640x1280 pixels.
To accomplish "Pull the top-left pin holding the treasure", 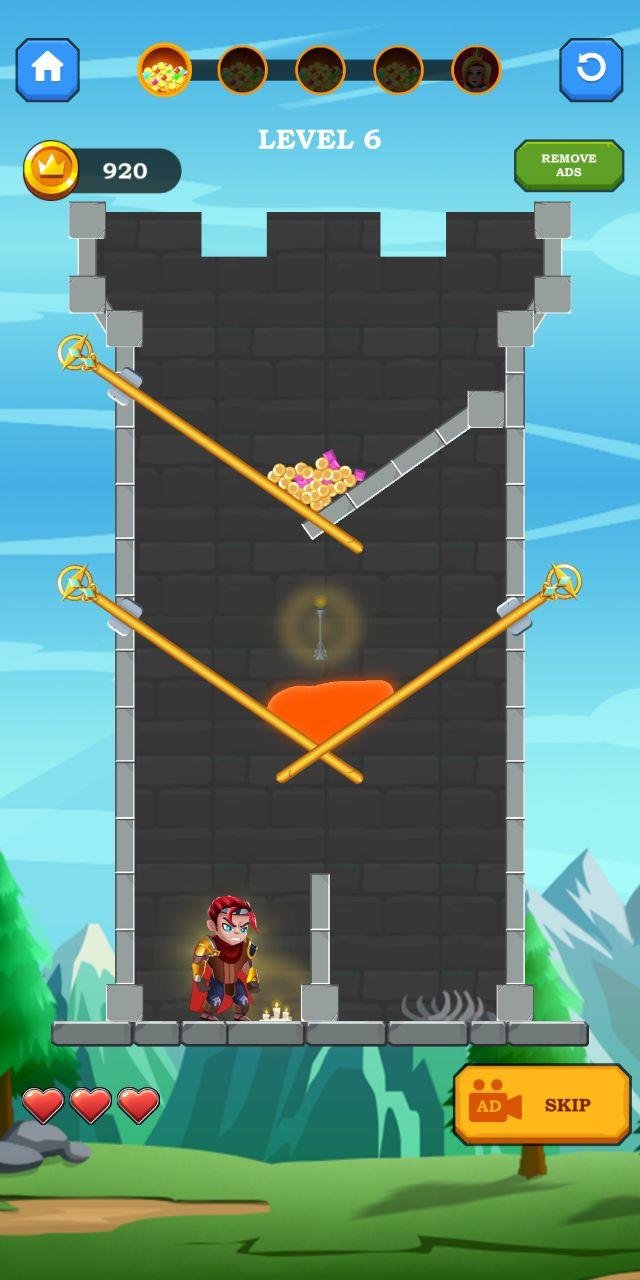I will click(76, 353).
